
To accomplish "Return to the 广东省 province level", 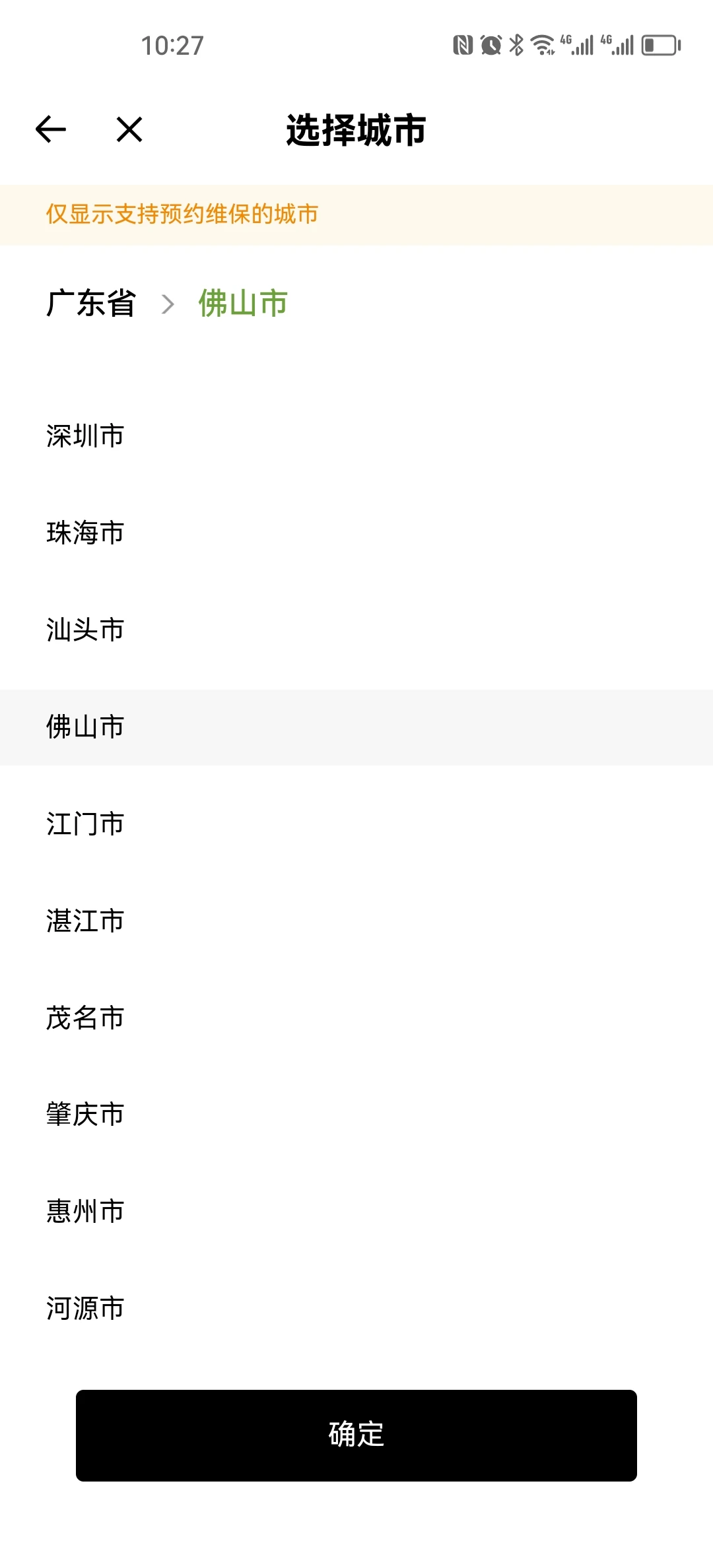I will 91,304.
